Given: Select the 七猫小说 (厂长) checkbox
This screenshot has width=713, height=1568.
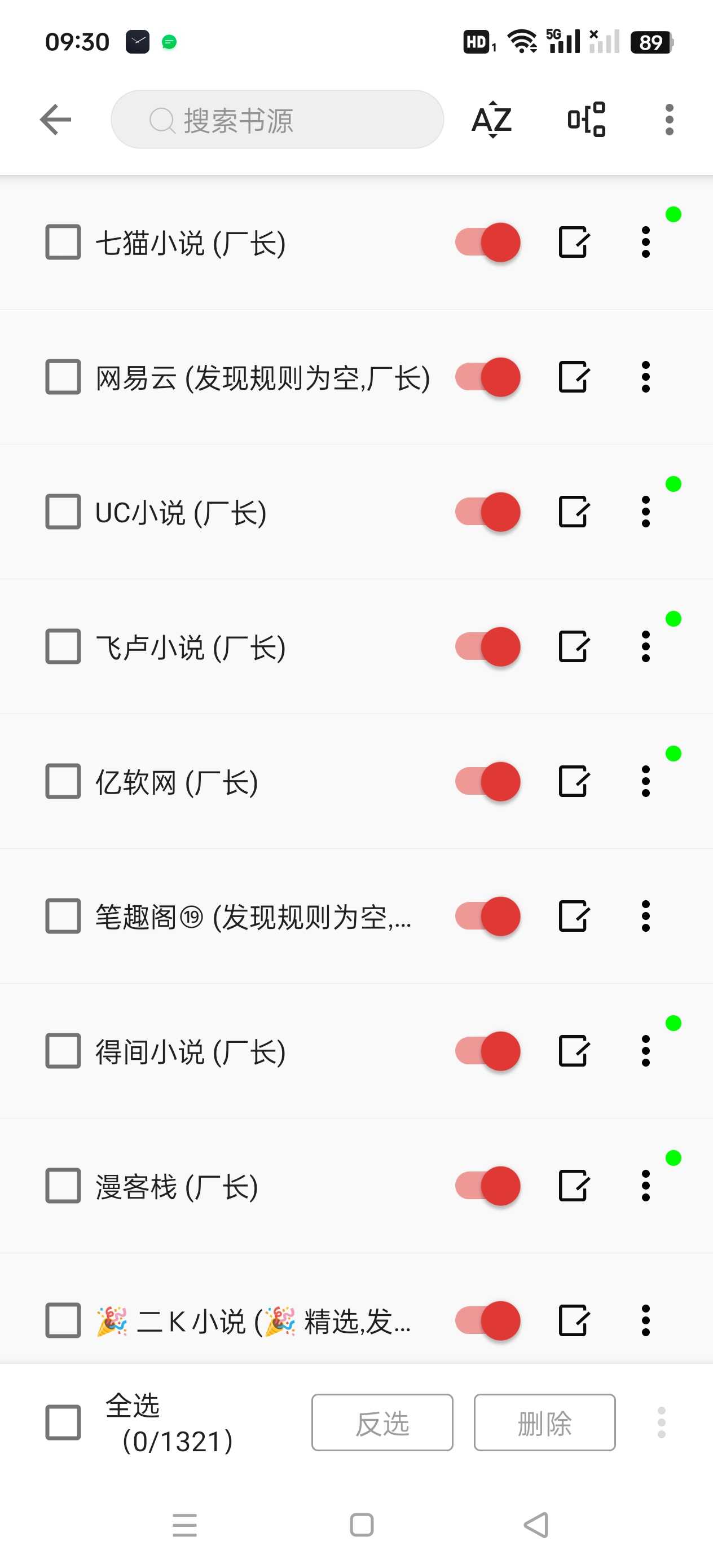Looking at the screenshot, I should pos(63,243).
